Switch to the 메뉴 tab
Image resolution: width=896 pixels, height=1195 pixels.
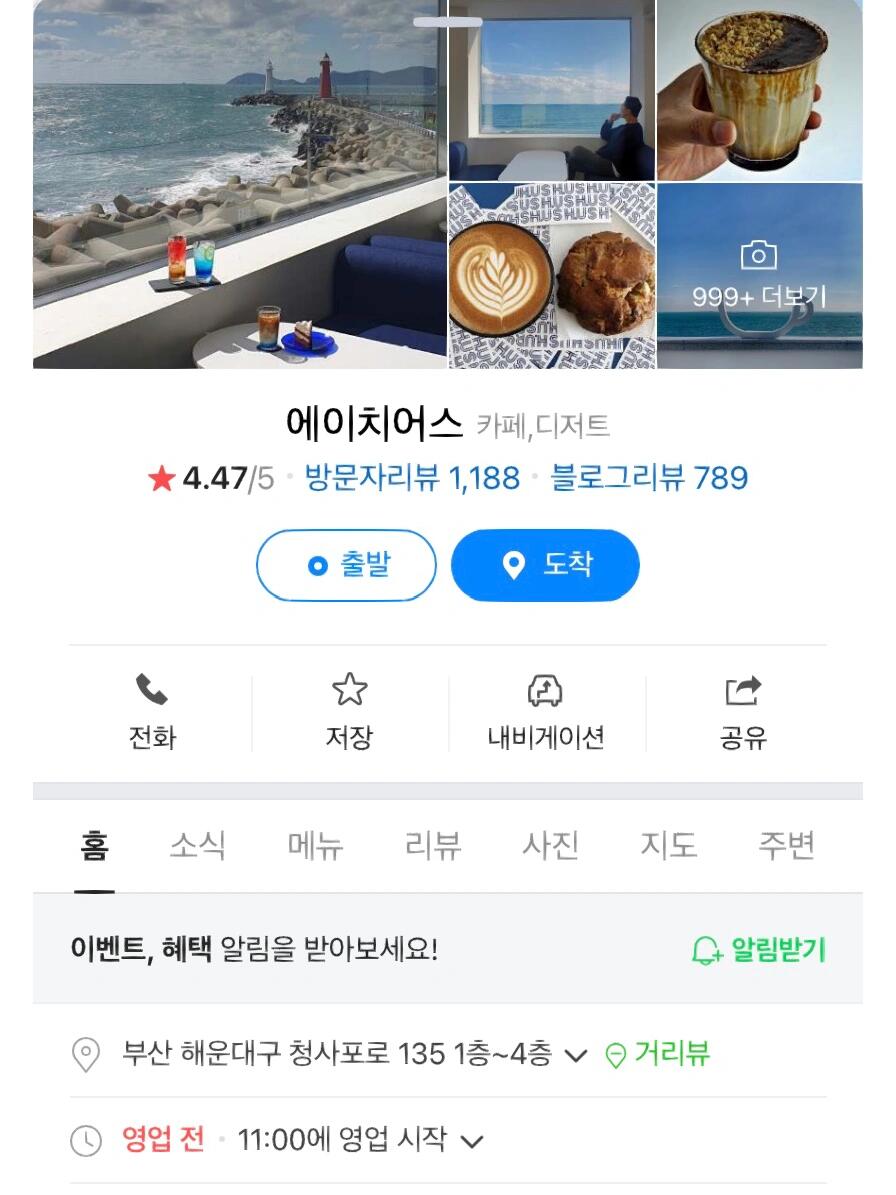click(x=315, y=846)
